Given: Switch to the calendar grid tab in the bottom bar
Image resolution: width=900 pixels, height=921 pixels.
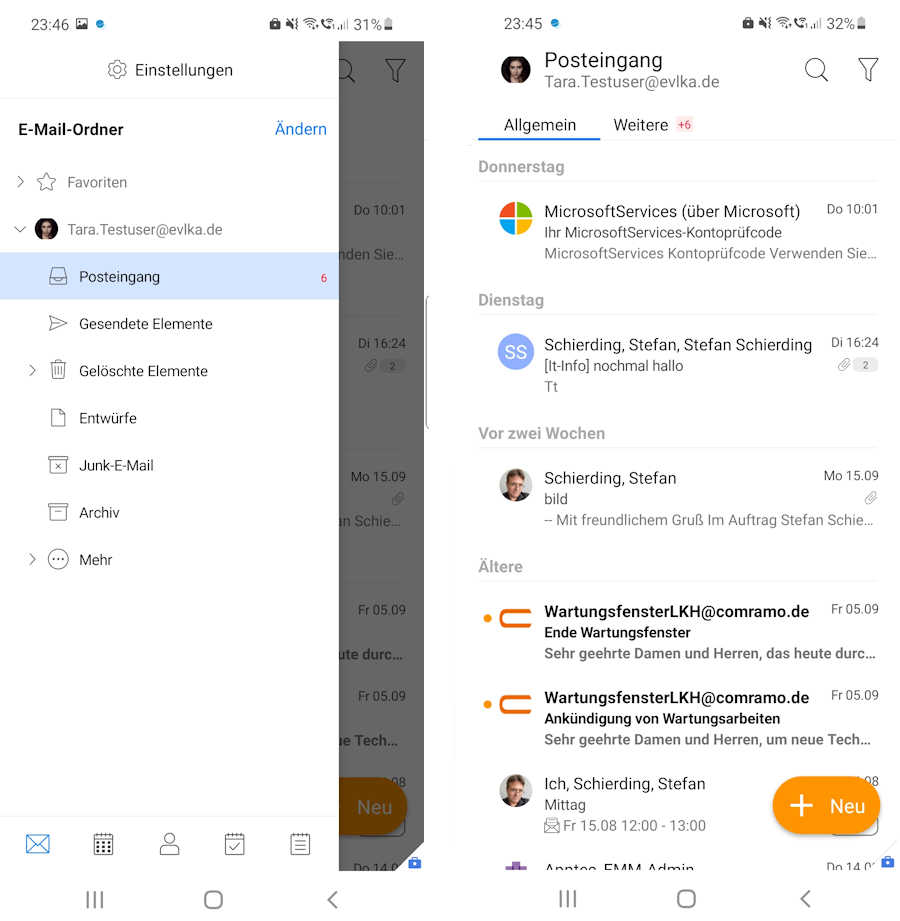Looking at the screenshot, I should (103, 844).
